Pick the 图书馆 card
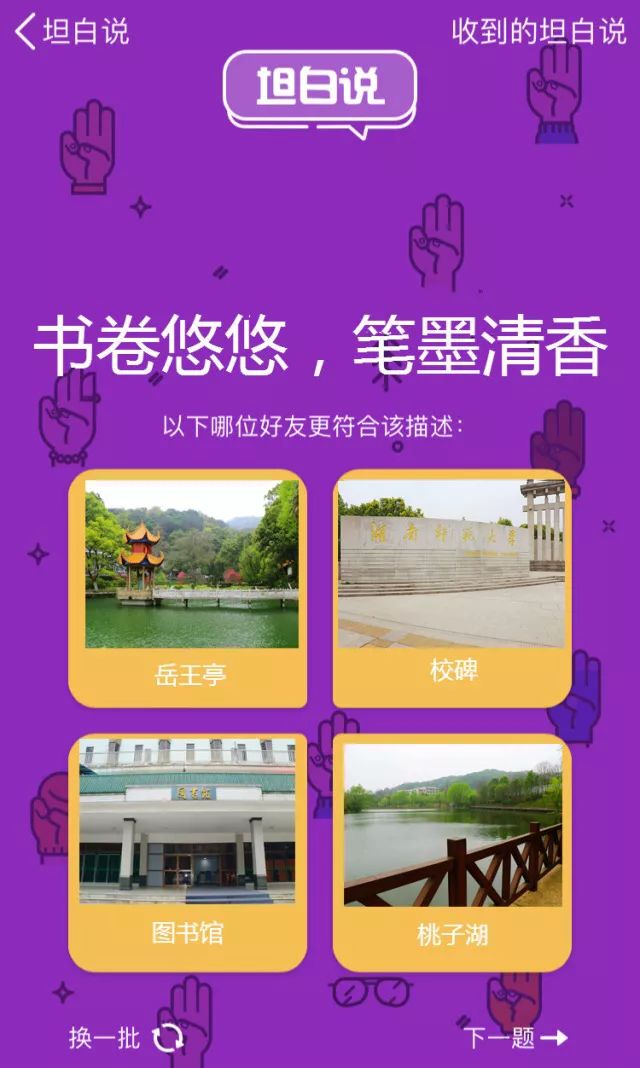 point(188,852)
